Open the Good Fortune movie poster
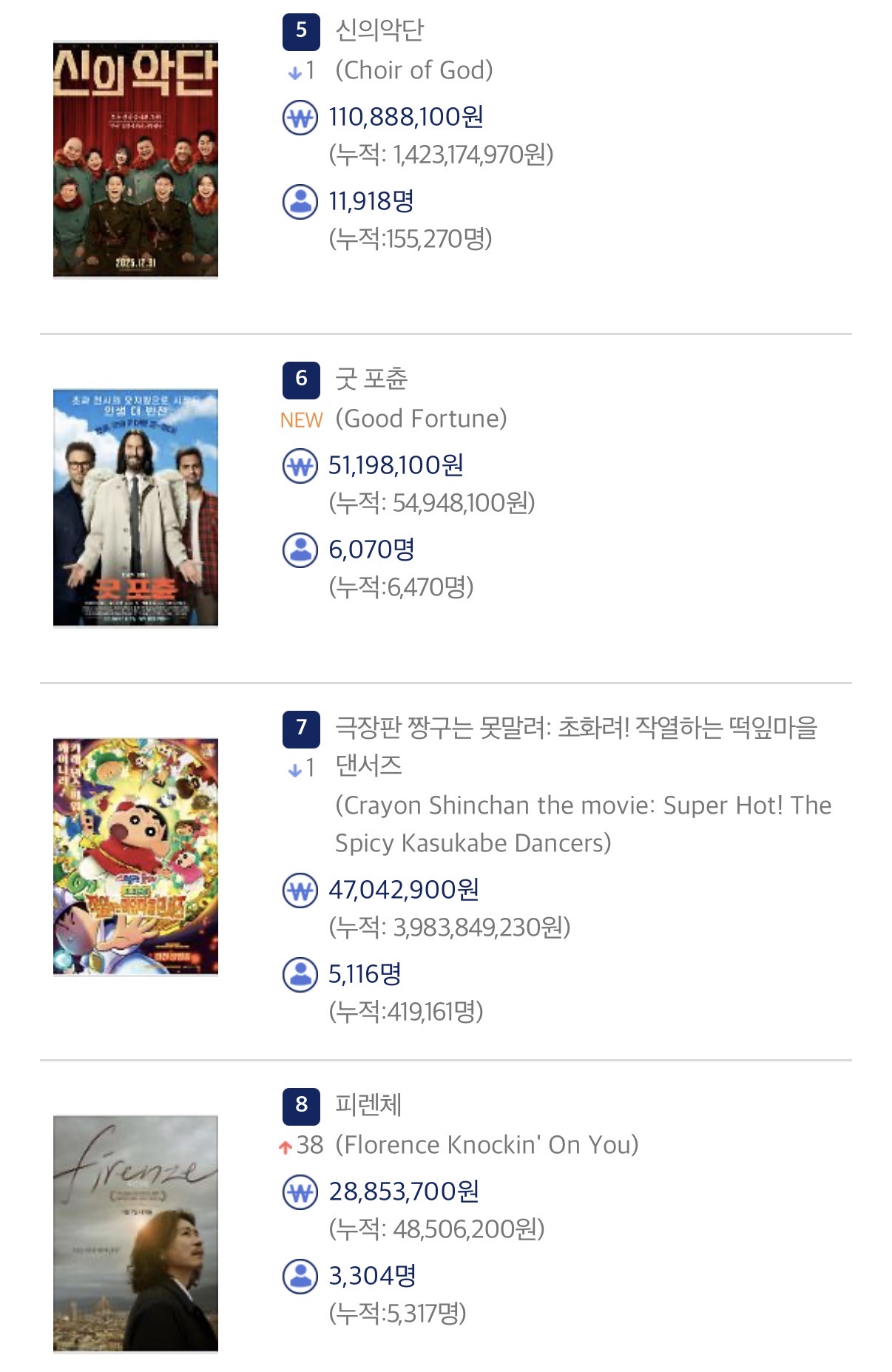 pos(135,507)
